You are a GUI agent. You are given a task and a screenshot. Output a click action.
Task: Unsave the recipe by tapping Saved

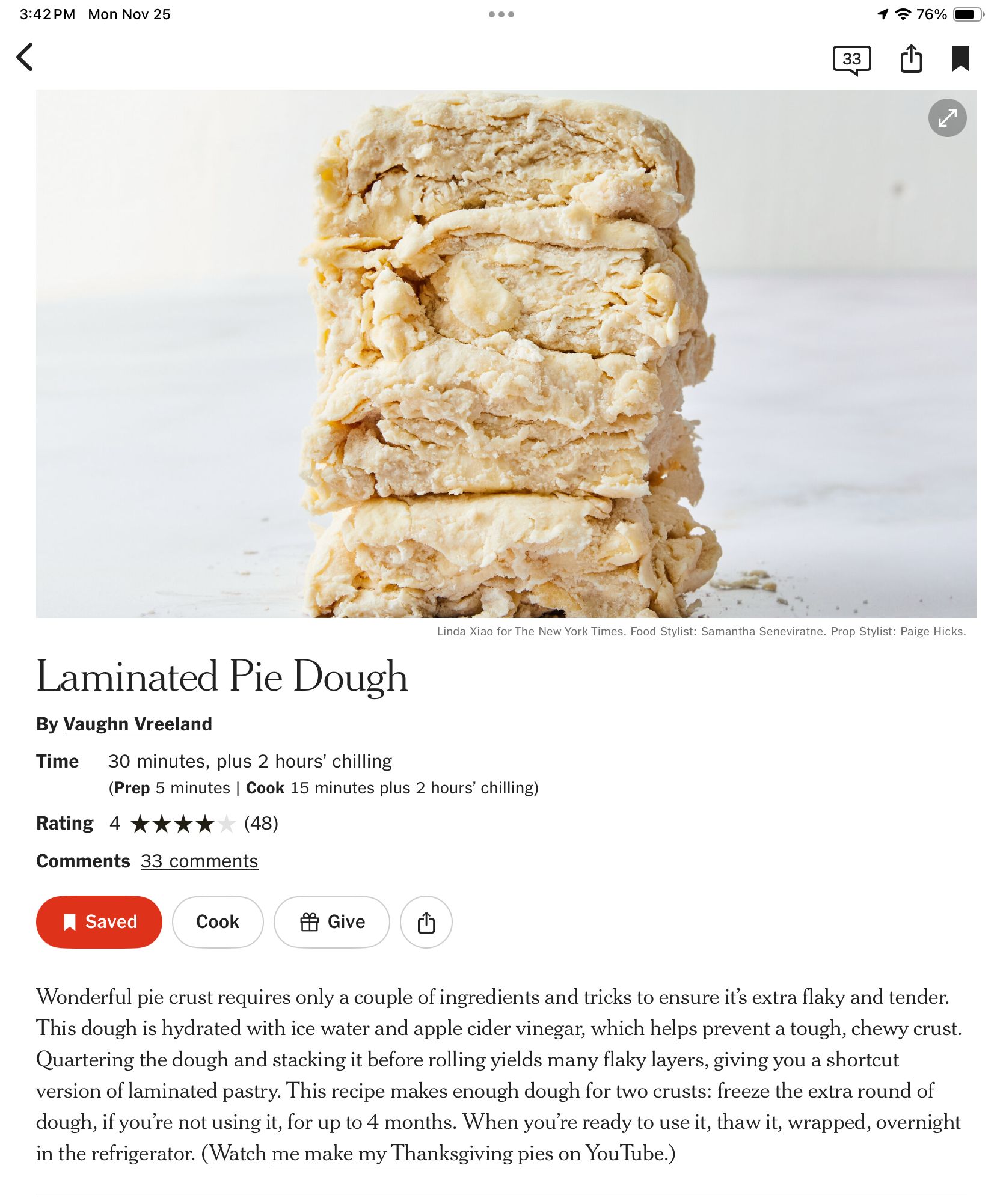point(99,921)
